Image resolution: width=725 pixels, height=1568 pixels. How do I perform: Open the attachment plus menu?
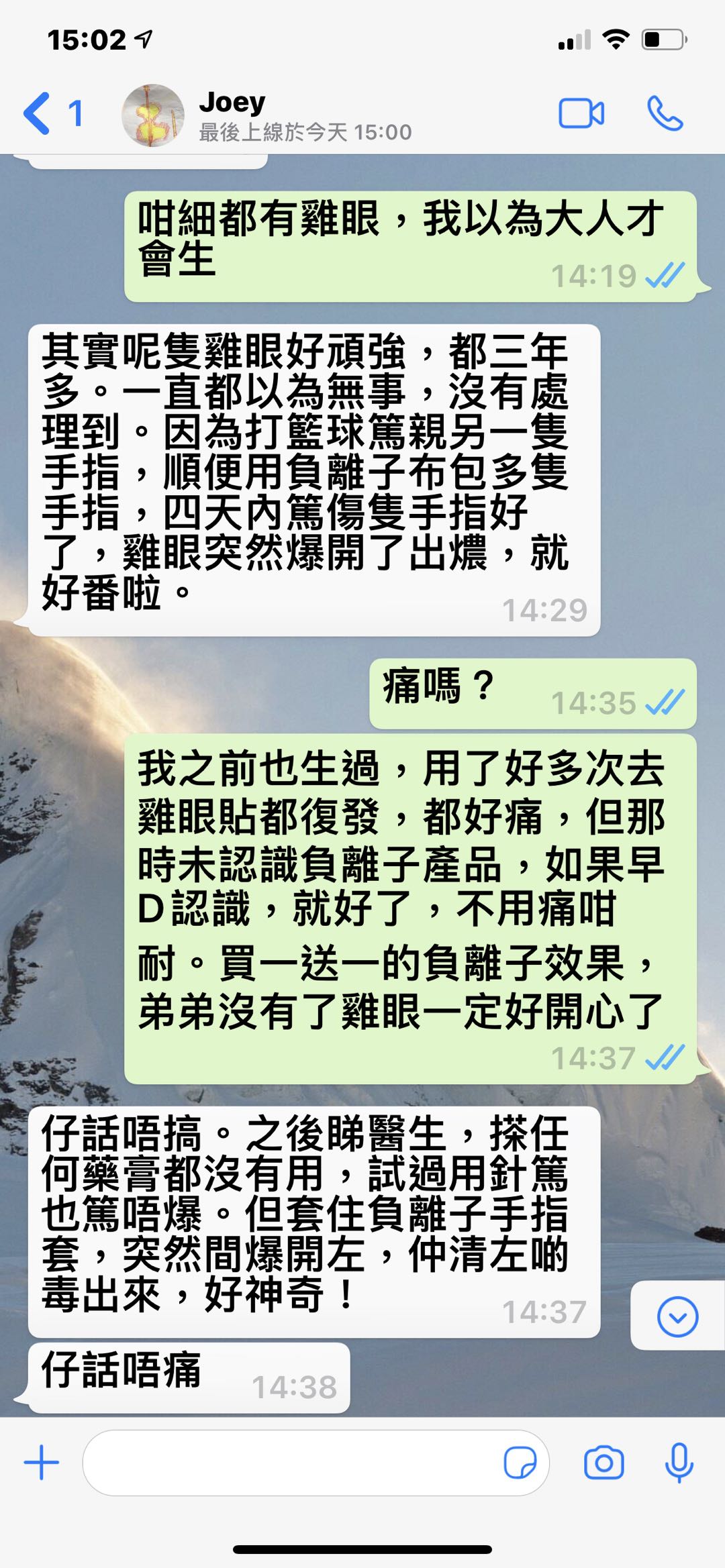[42, 1463]
